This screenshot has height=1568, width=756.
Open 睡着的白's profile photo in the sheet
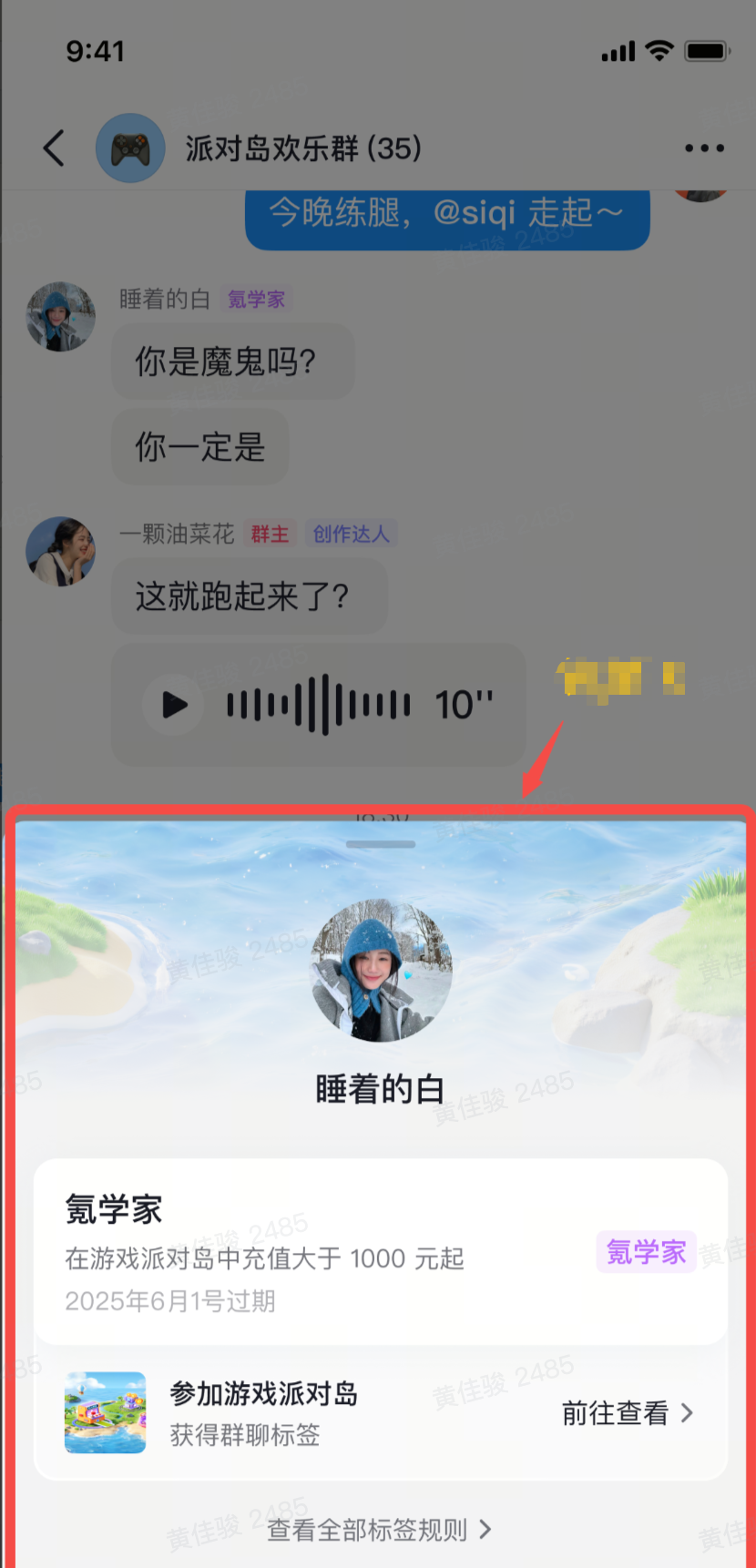coord(381,971)
